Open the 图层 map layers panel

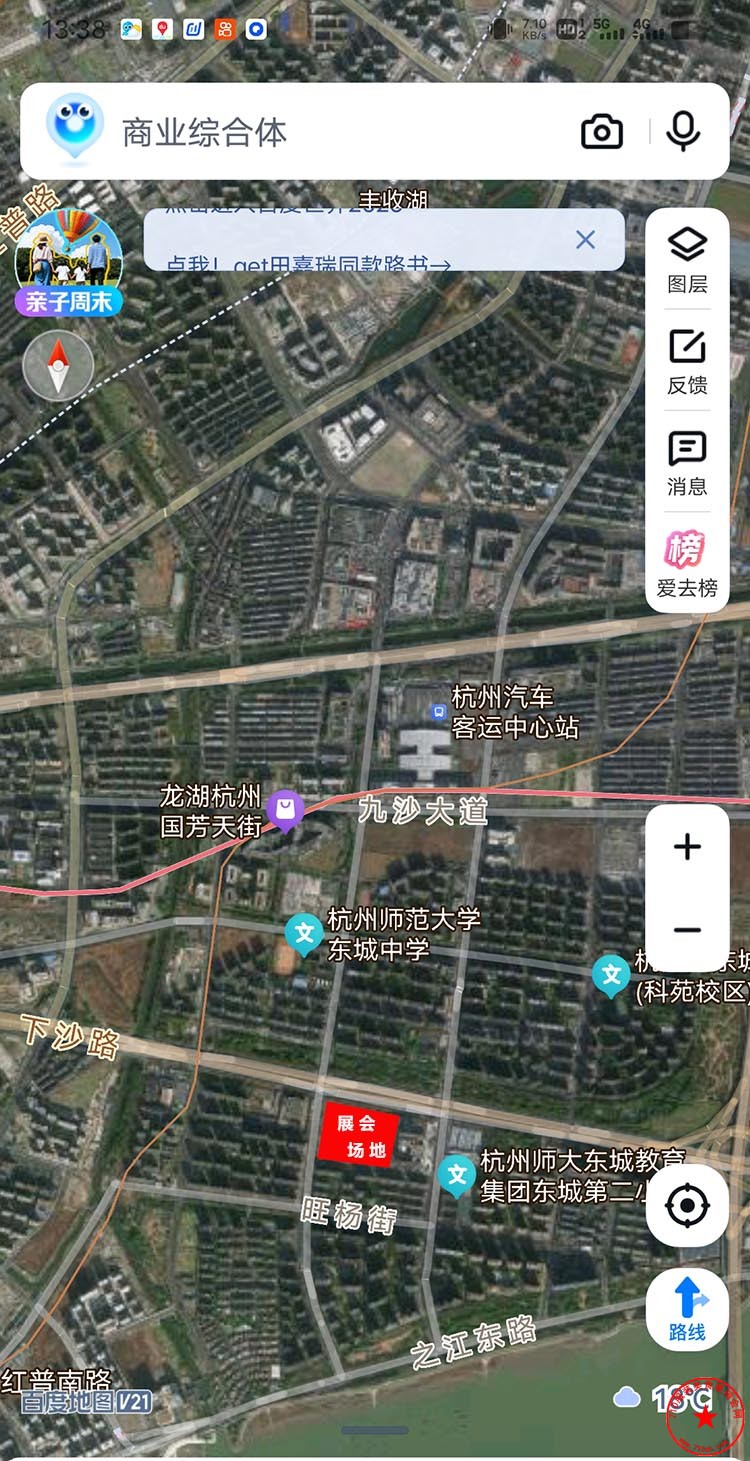pos(687,259)
